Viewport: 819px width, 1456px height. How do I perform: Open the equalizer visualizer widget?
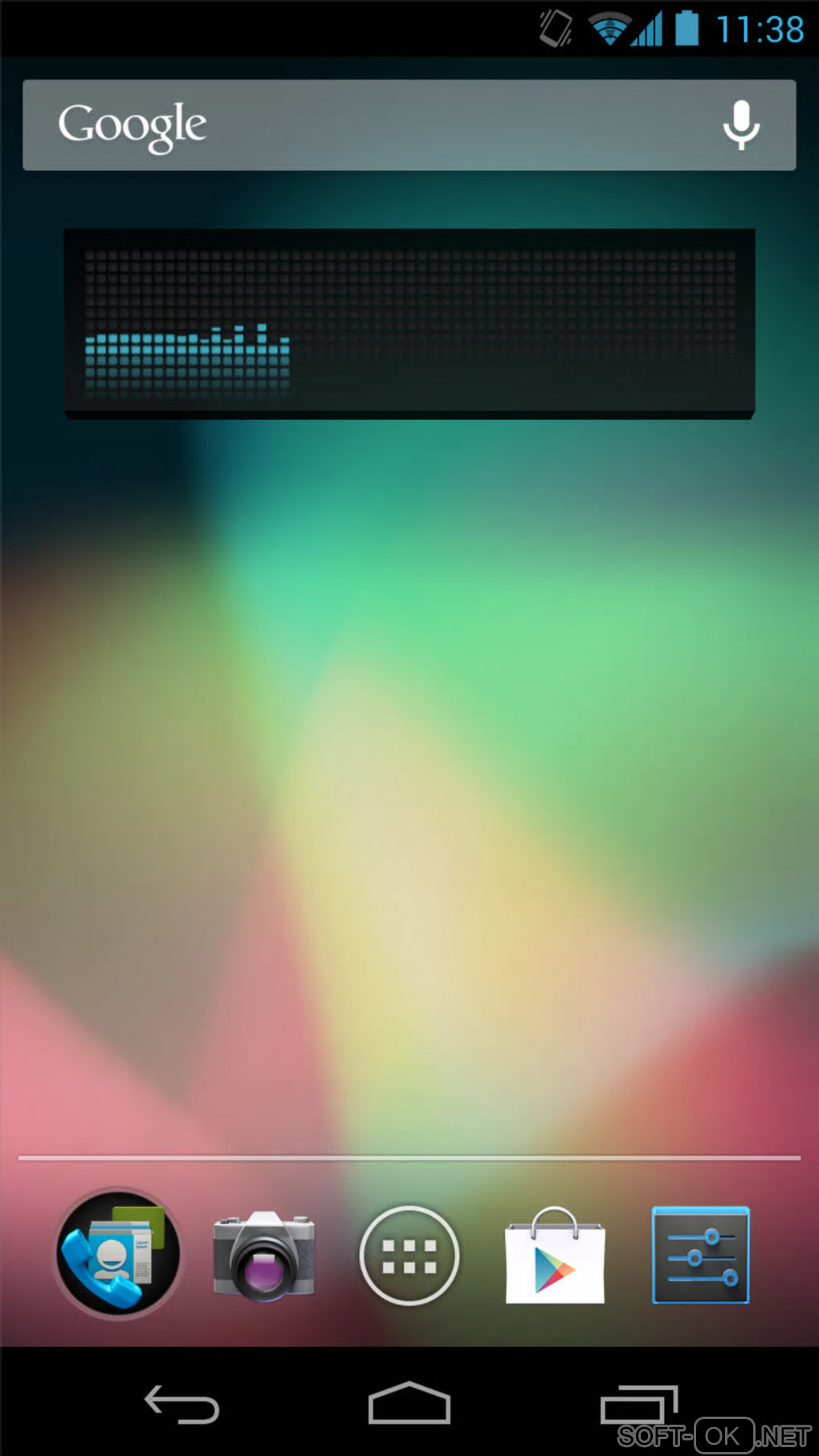coord(409,323)
